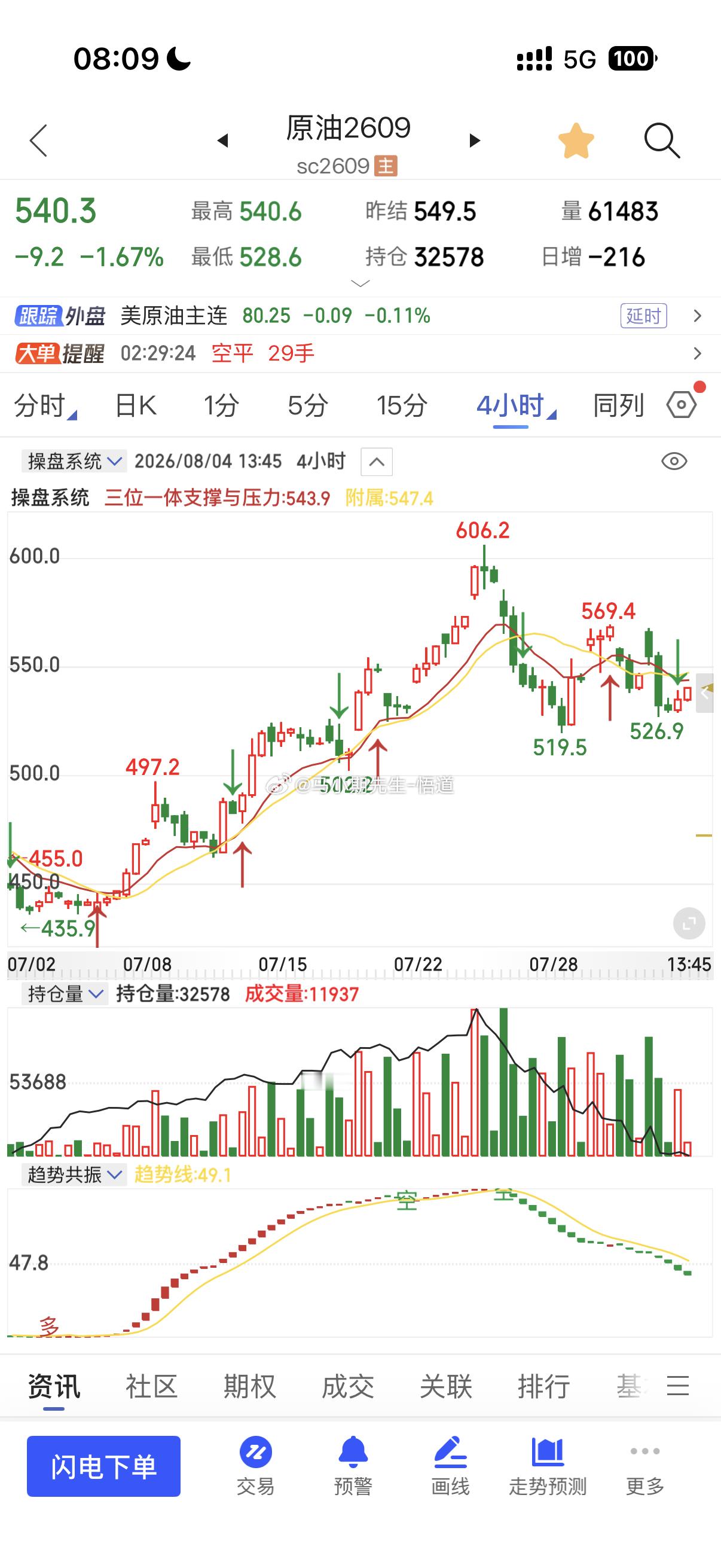Switch to the 分时 tab
The width and height of the screenshot is (721, 1568).
(44, 405)
